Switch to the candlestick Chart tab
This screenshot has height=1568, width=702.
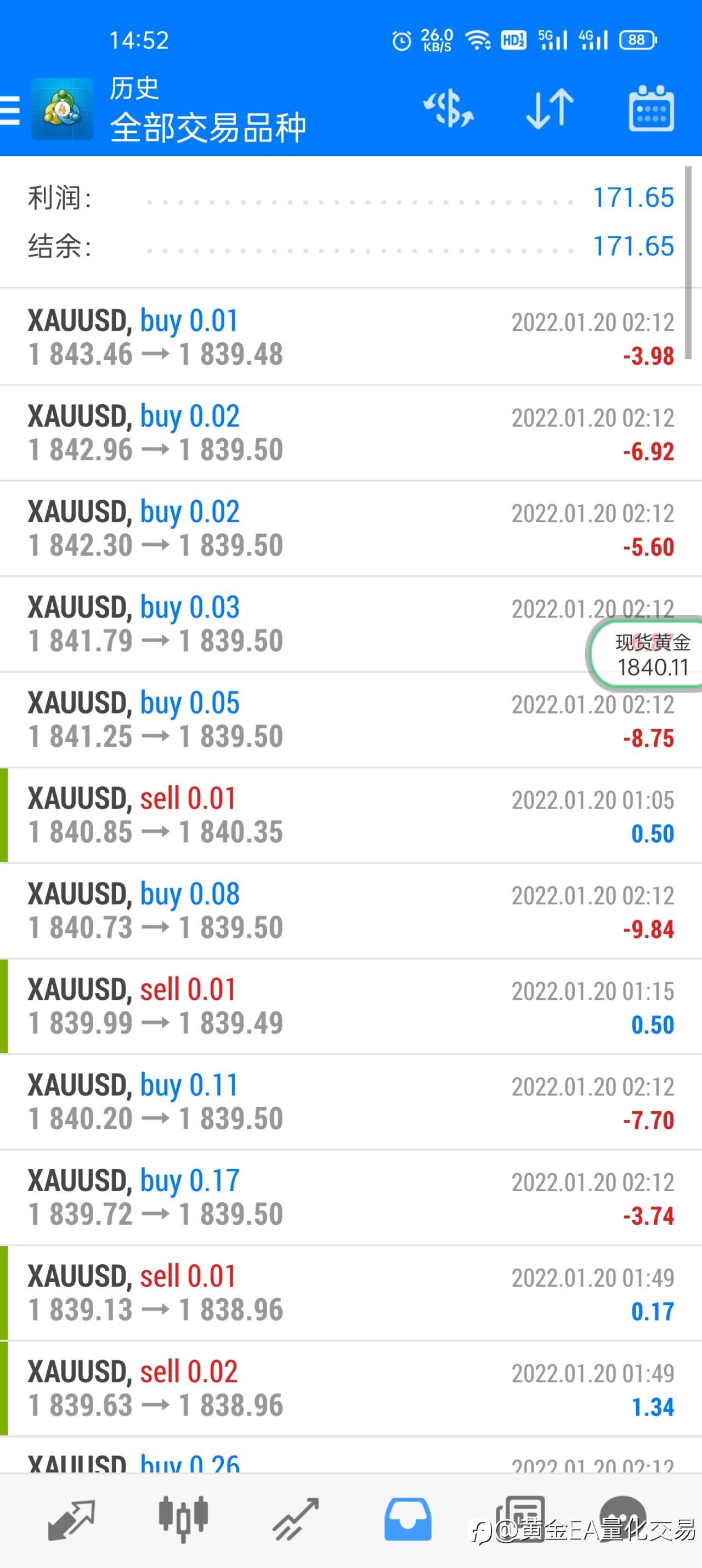point(183,1519)
